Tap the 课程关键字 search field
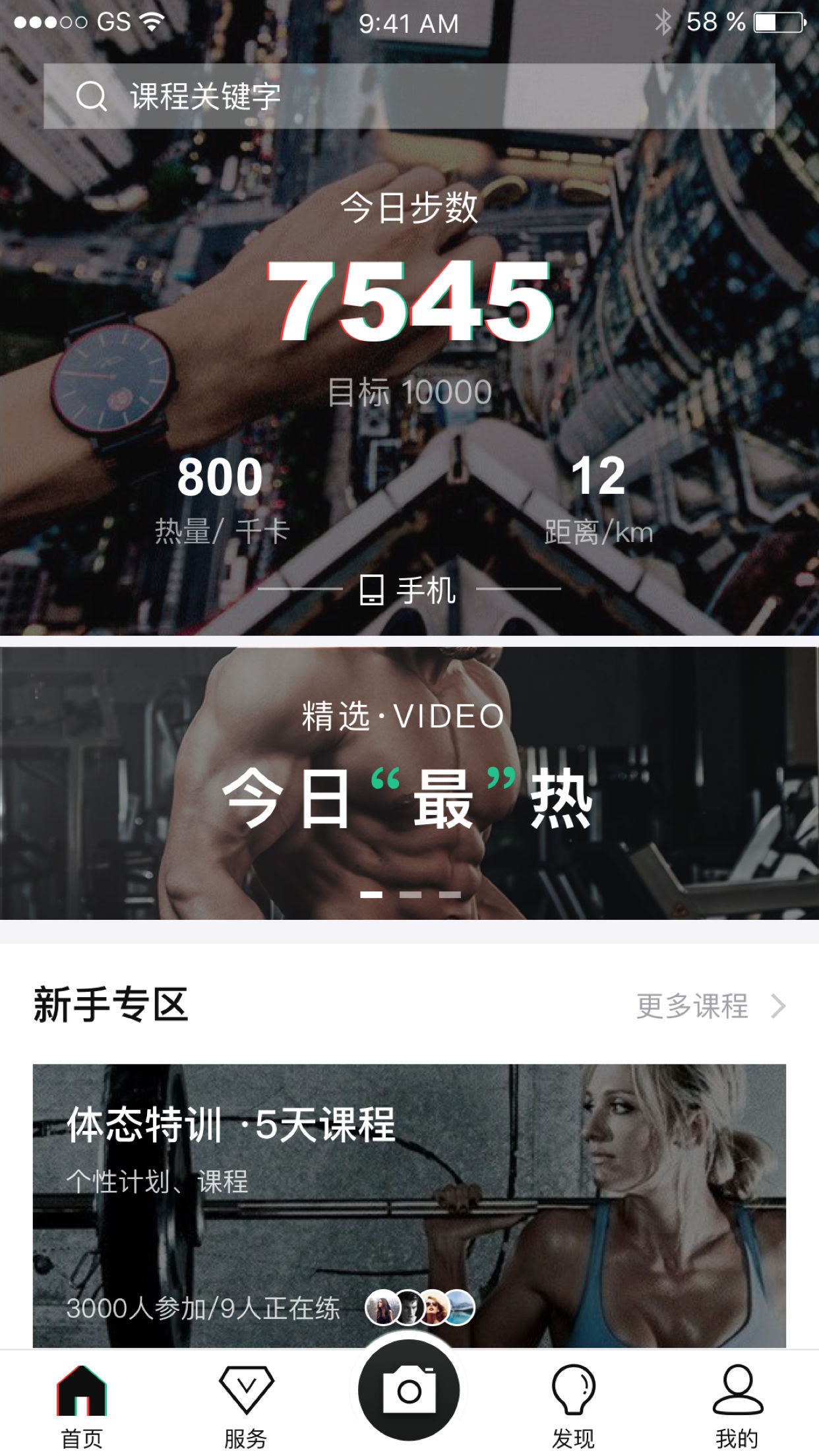819x1456 pixels. 409,96
